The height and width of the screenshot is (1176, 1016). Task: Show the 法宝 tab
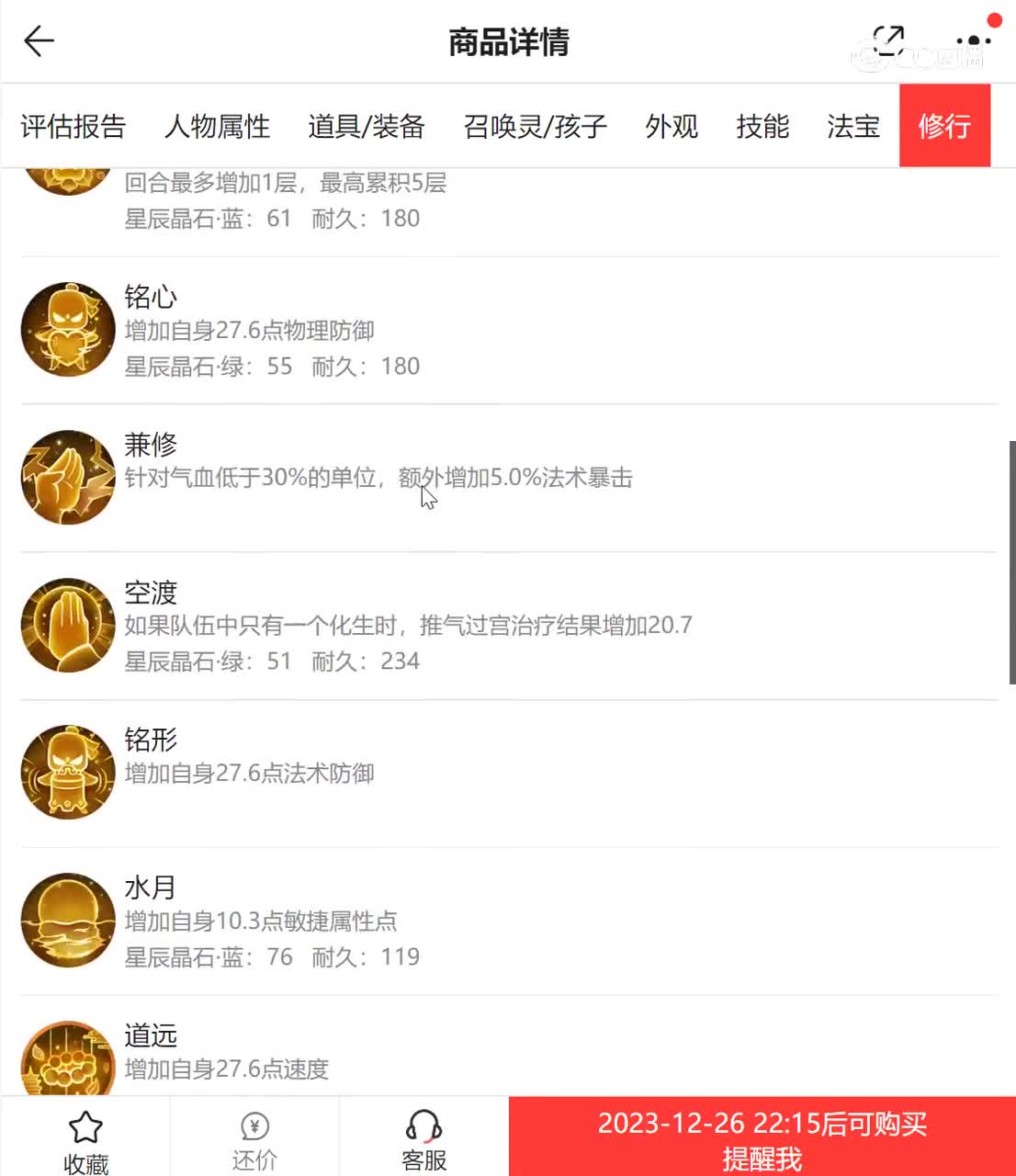pos(853,126)
